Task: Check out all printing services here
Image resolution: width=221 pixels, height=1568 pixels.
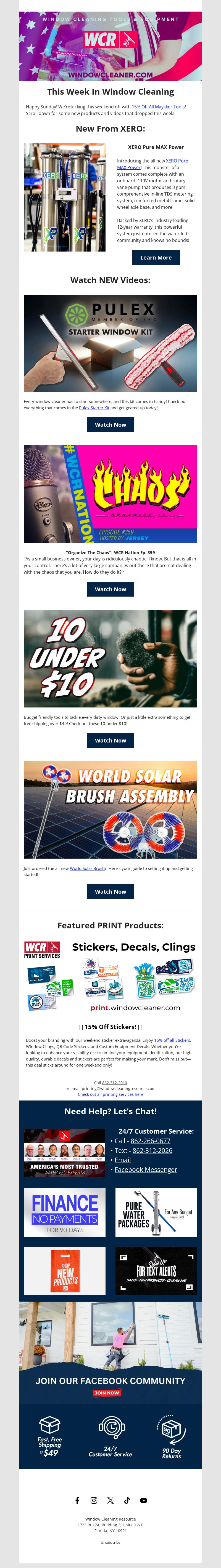Action: (110, 1094)
